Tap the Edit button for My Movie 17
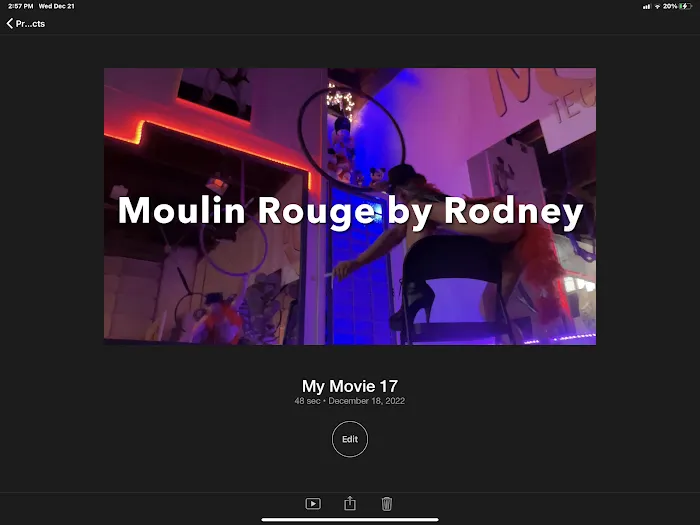 pos(350,439)
